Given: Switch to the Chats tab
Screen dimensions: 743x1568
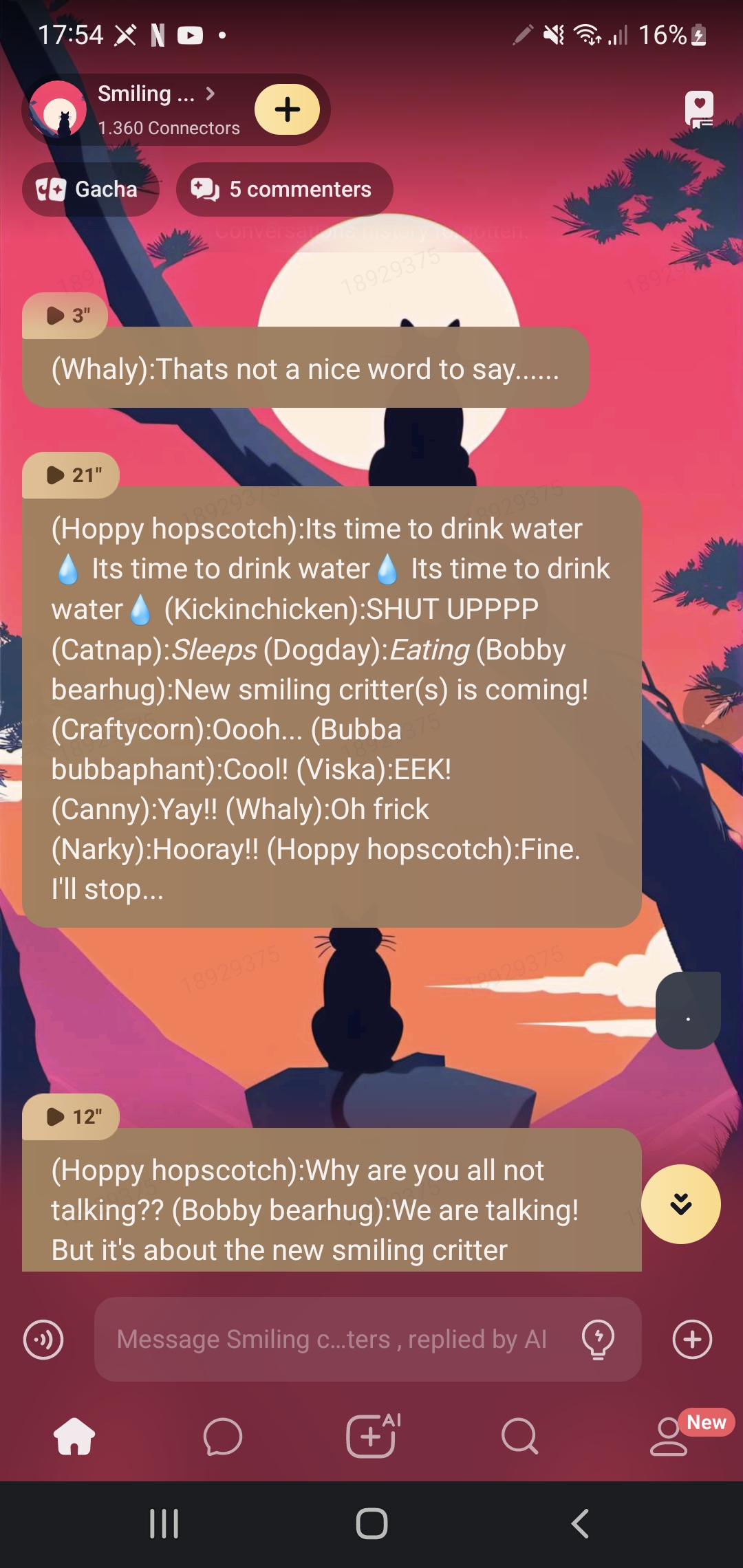Looking at the screenshot, I should click(x=223, y=1437).
